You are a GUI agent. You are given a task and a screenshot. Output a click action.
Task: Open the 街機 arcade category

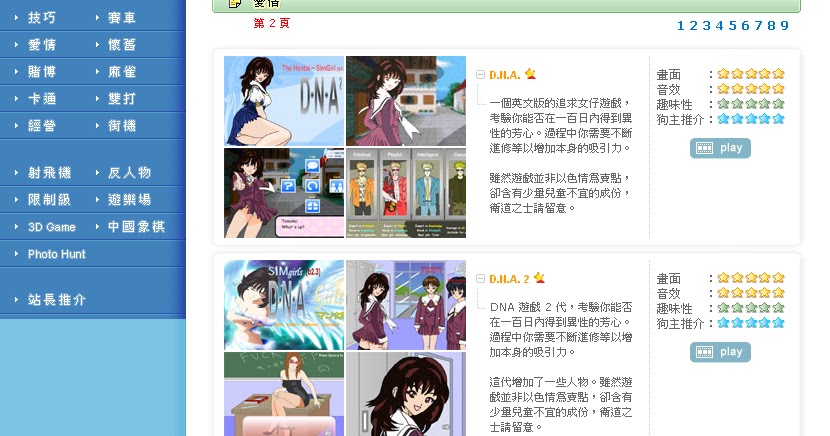coord(122,126)
